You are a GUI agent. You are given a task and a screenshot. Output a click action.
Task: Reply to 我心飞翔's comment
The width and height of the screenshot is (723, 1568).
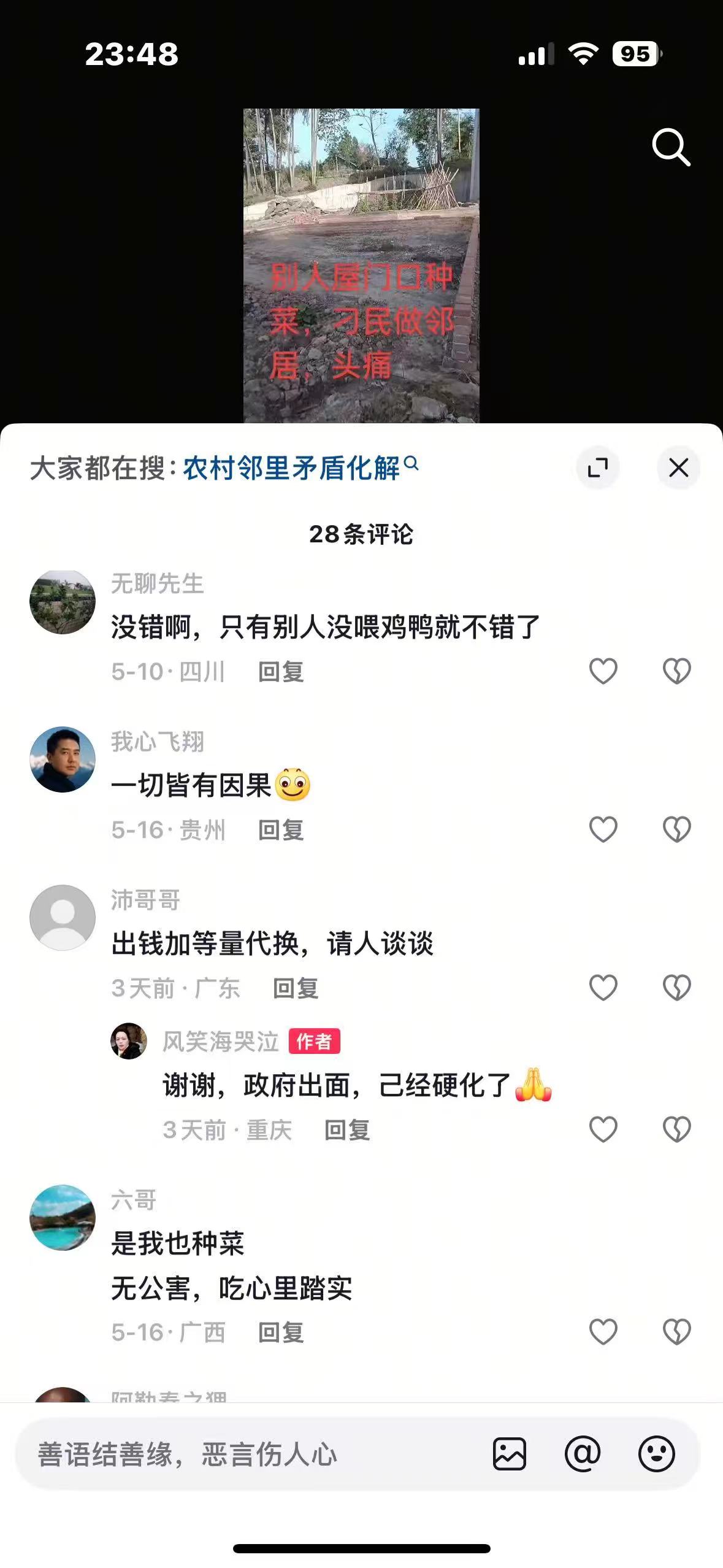point(281,830)
